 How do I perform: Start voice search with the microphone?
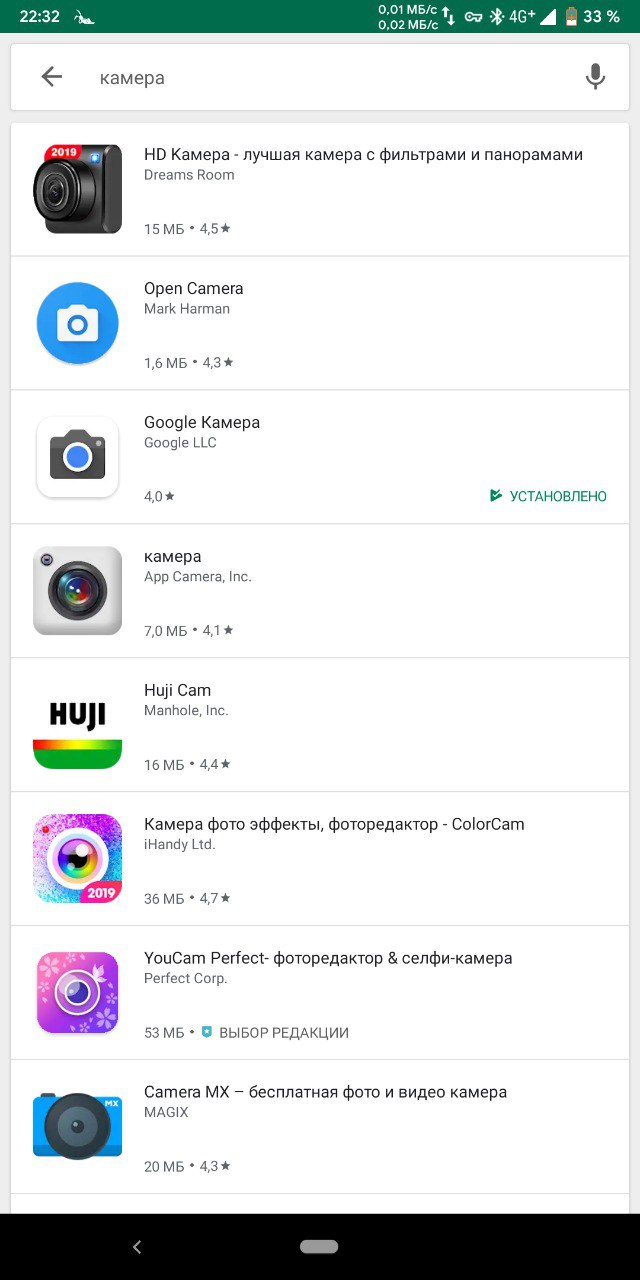pos(595,77)
